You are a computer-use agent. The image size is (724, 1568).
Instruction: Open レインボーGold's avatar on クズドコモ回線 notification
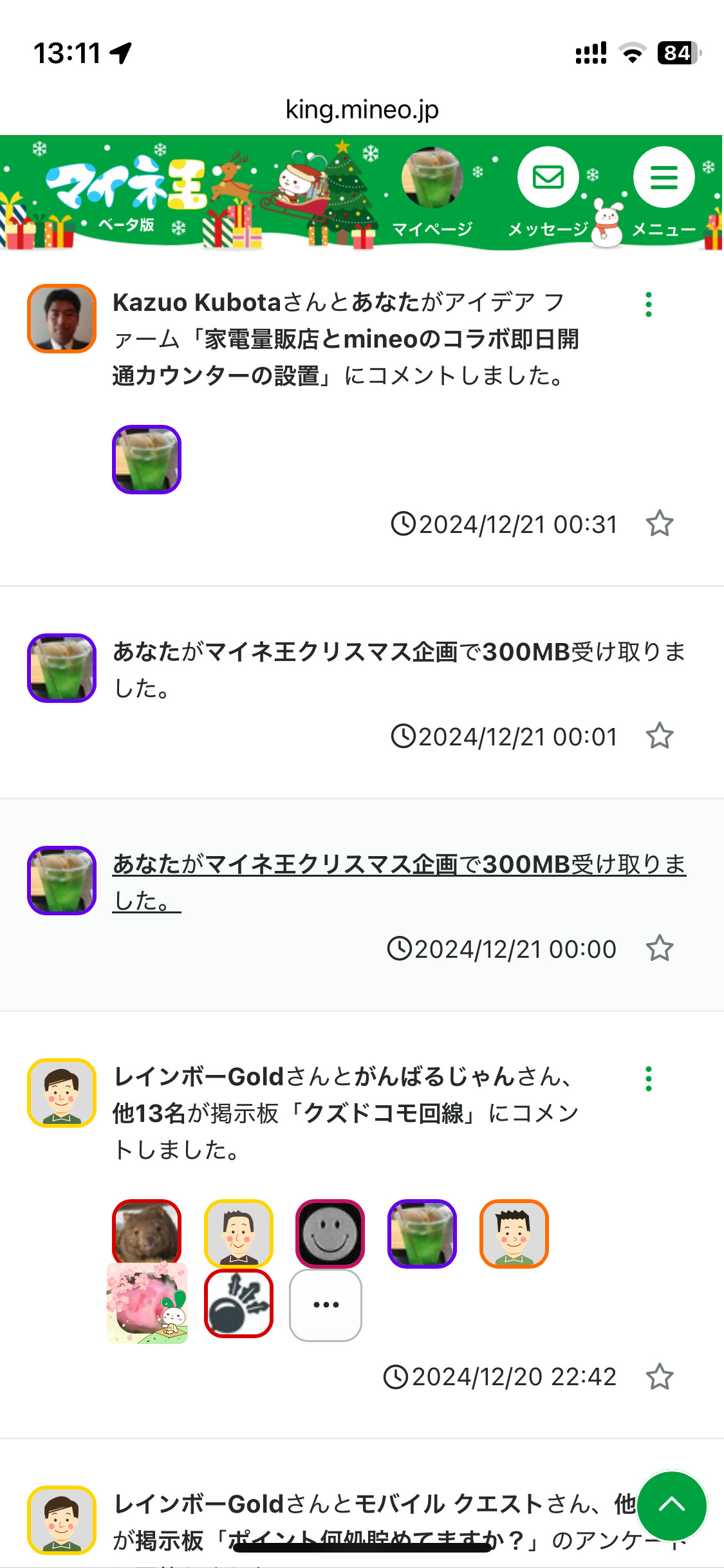62,1093
